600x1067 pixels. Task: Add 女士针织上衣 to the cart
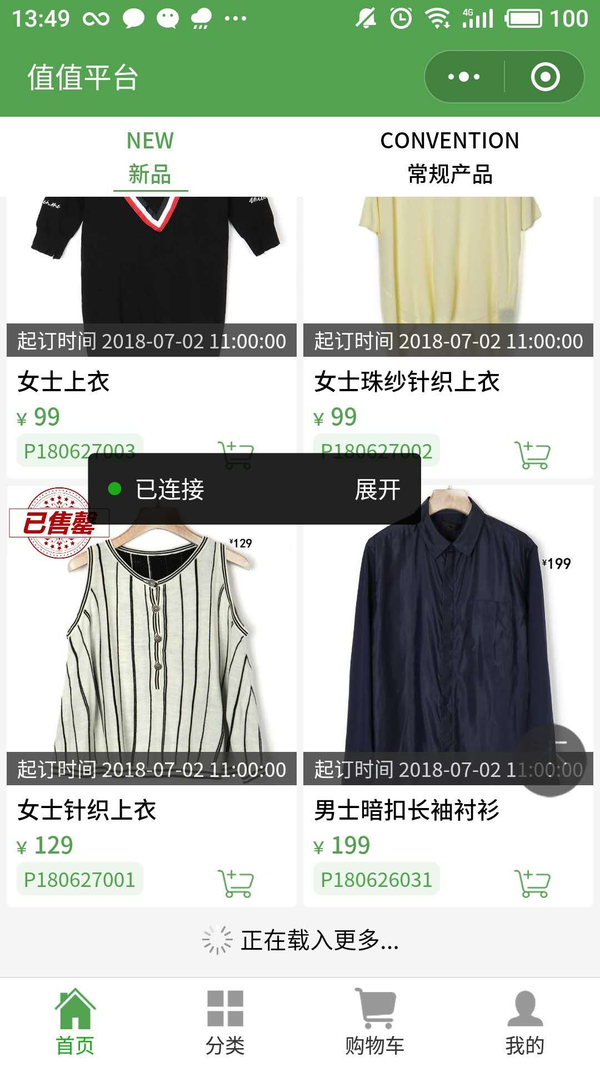point(235,883)
